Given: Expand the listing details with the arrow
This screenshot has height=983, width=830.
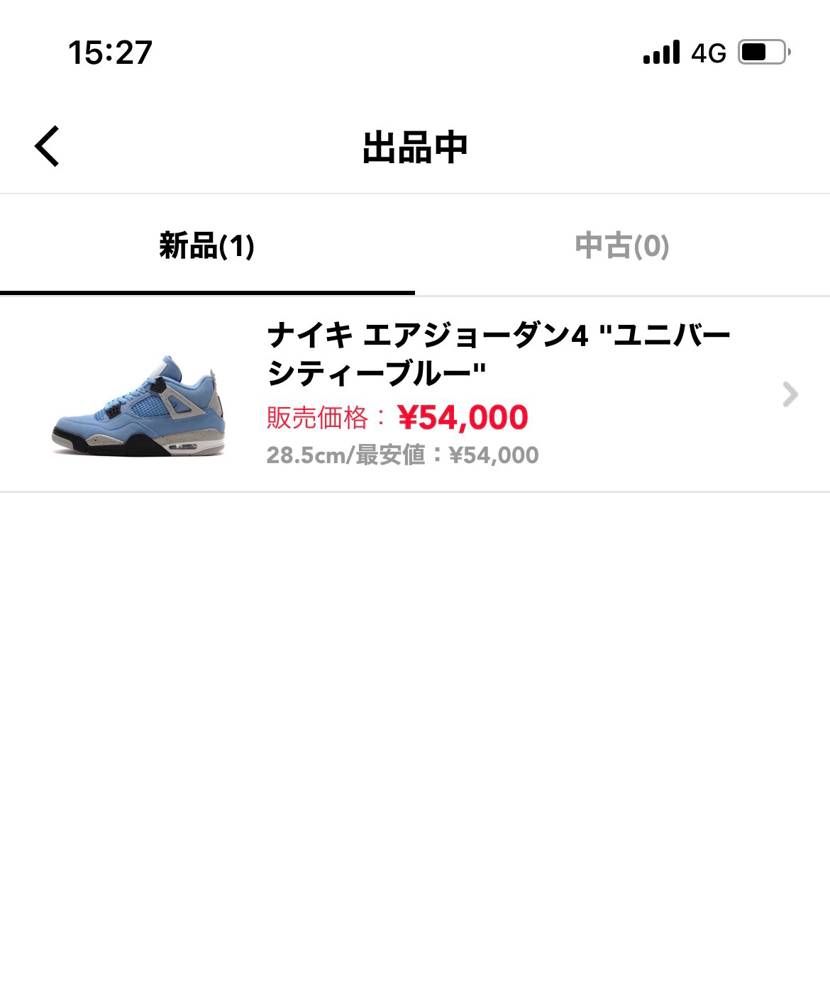Looking at the screenshot, I should (790, 396).
